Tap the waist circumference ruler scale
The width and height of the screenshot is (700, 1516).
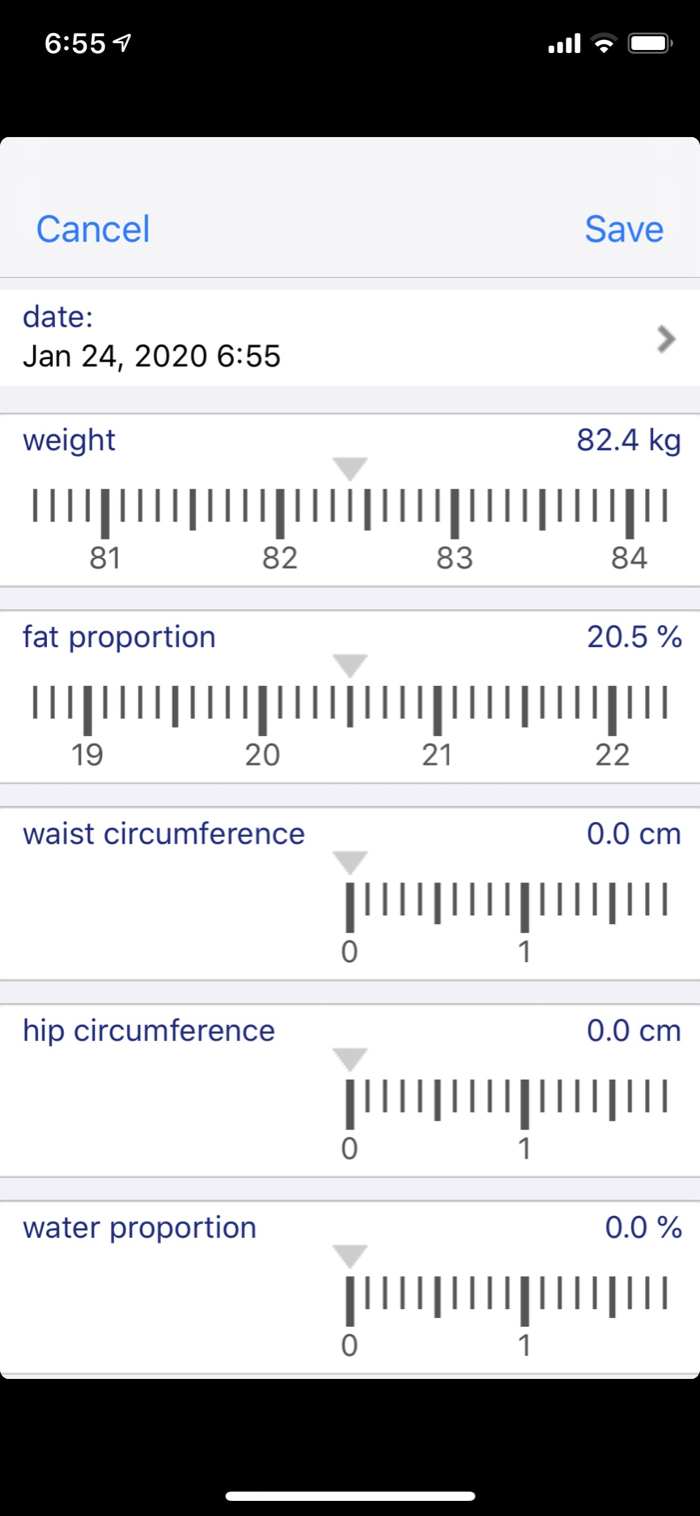(x=506, y=906)
